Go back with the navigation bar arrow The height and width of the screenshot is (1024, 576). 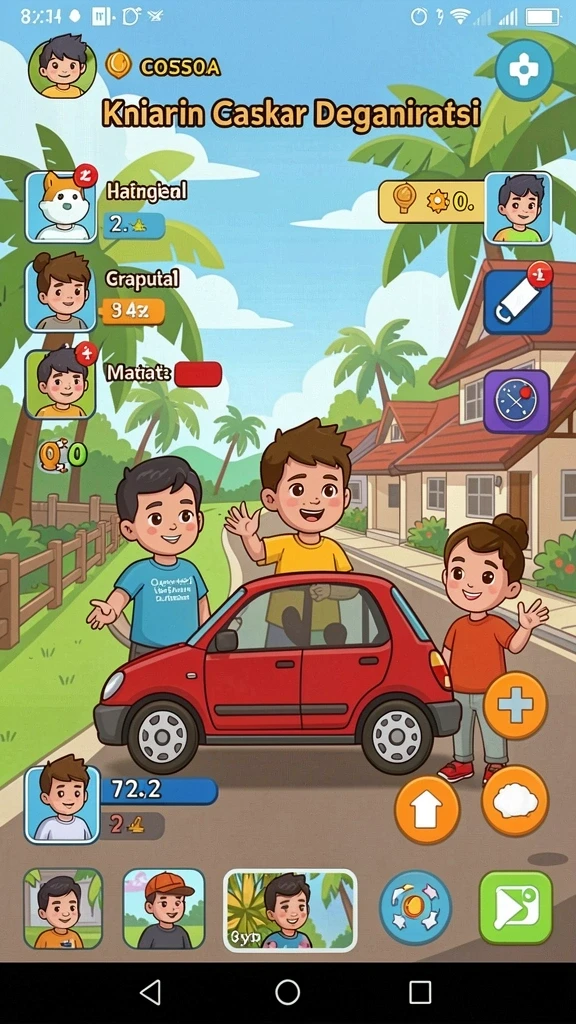(151, 993)
